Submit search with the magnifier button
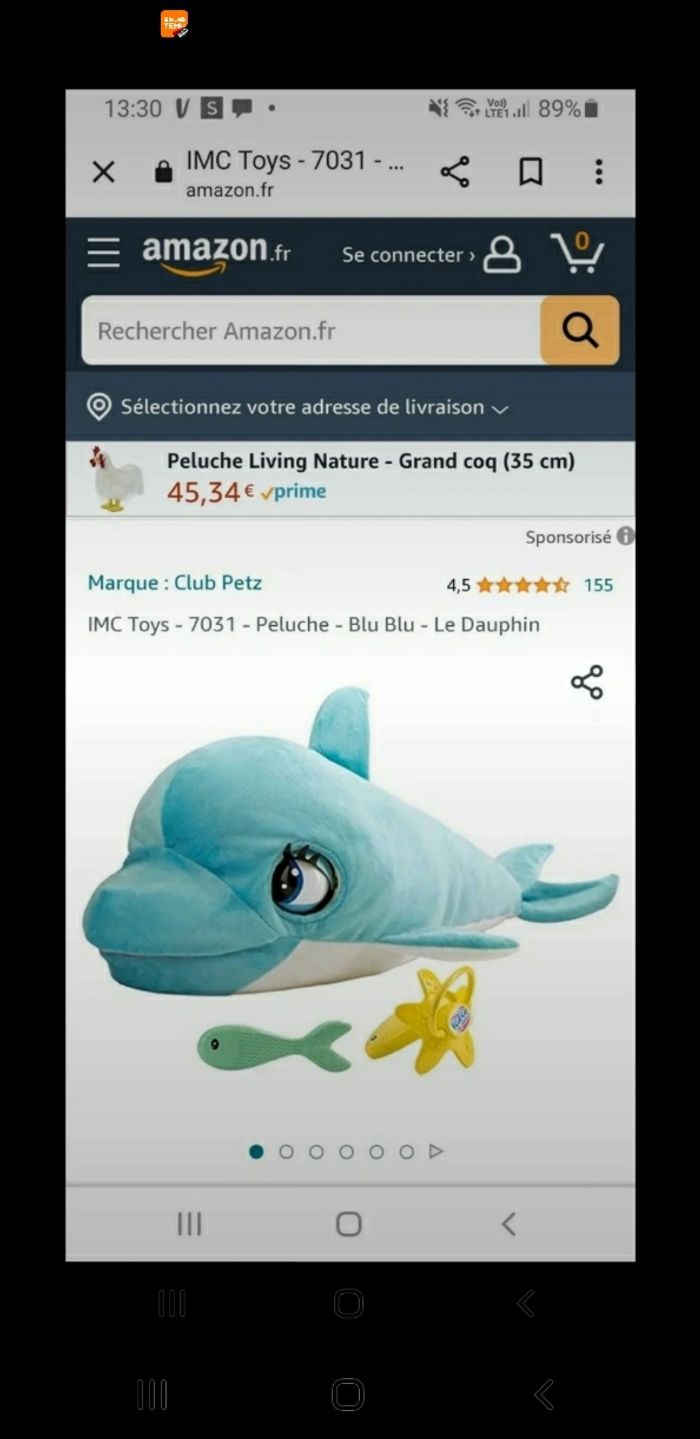700x1439 pixels. 580,330
